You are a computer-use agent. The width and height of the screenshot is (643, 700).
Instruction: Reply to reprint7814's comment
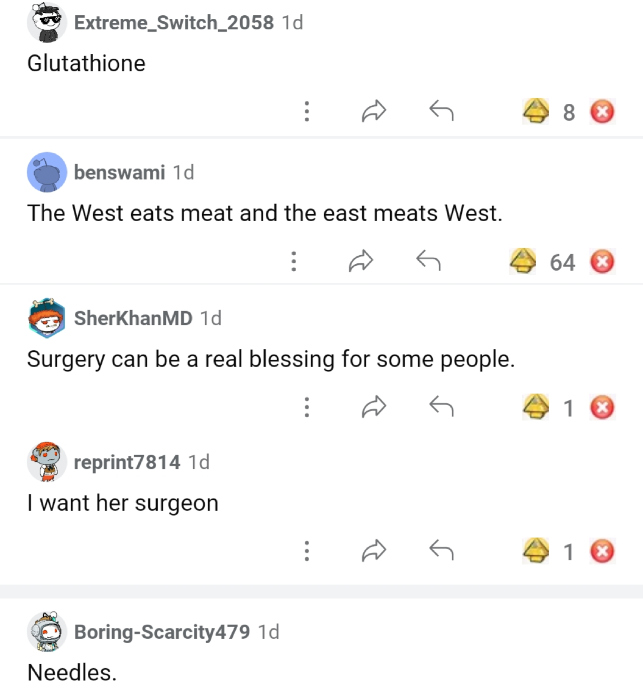point(441,551)
